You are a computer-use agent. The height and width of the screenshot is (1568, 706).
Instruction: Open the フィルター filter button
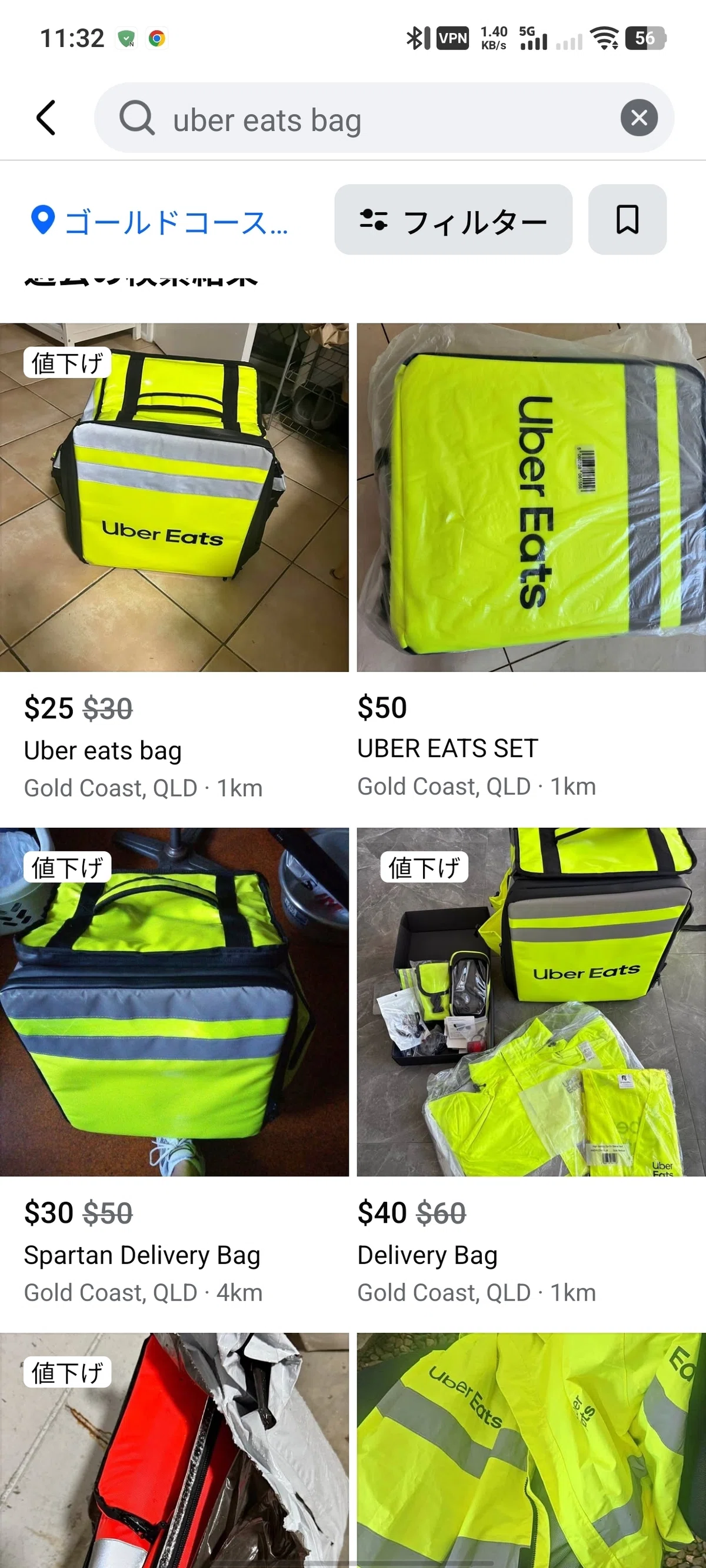453,220
